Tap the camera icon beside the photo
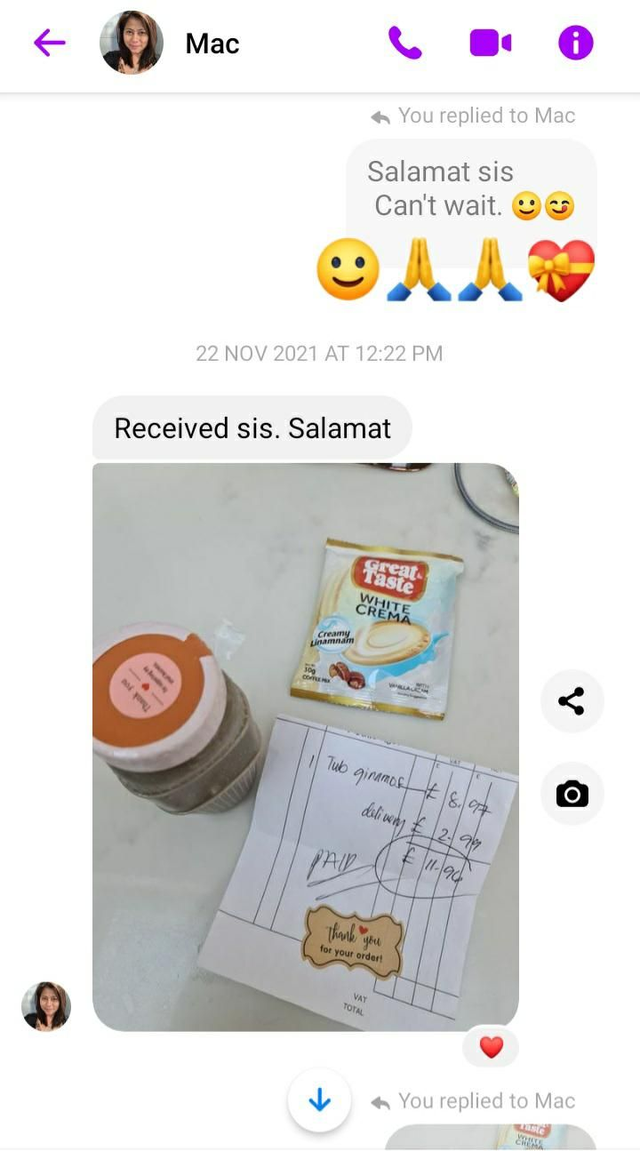Viewport: 640px width, 1151px height. (571, 794)
